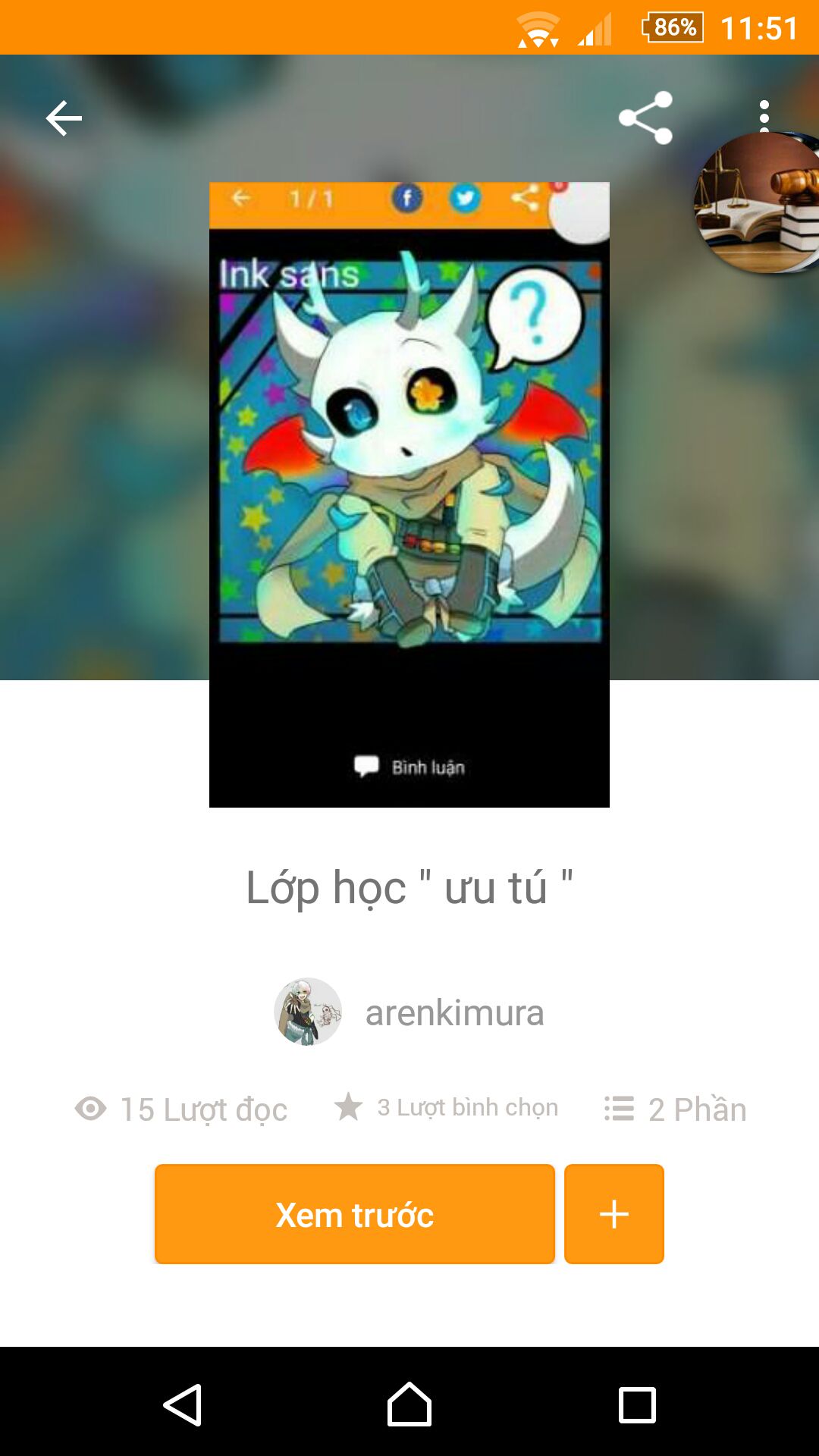Add story with the plus button
819x1456 pixels.
pos(614,1214)
